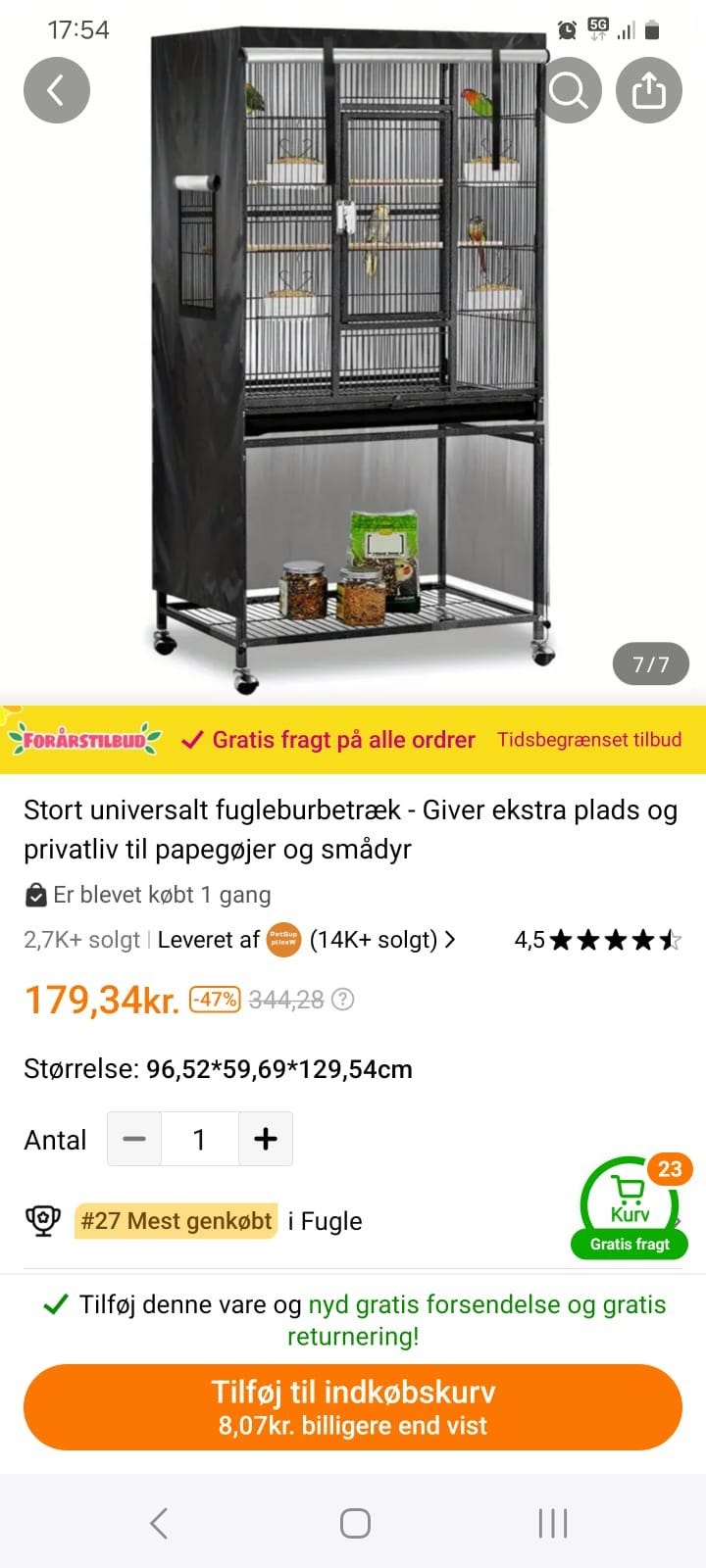This screenshot has height=1568, width=706.
Task: Open the search magnifier icon
Action: (569, 89)
